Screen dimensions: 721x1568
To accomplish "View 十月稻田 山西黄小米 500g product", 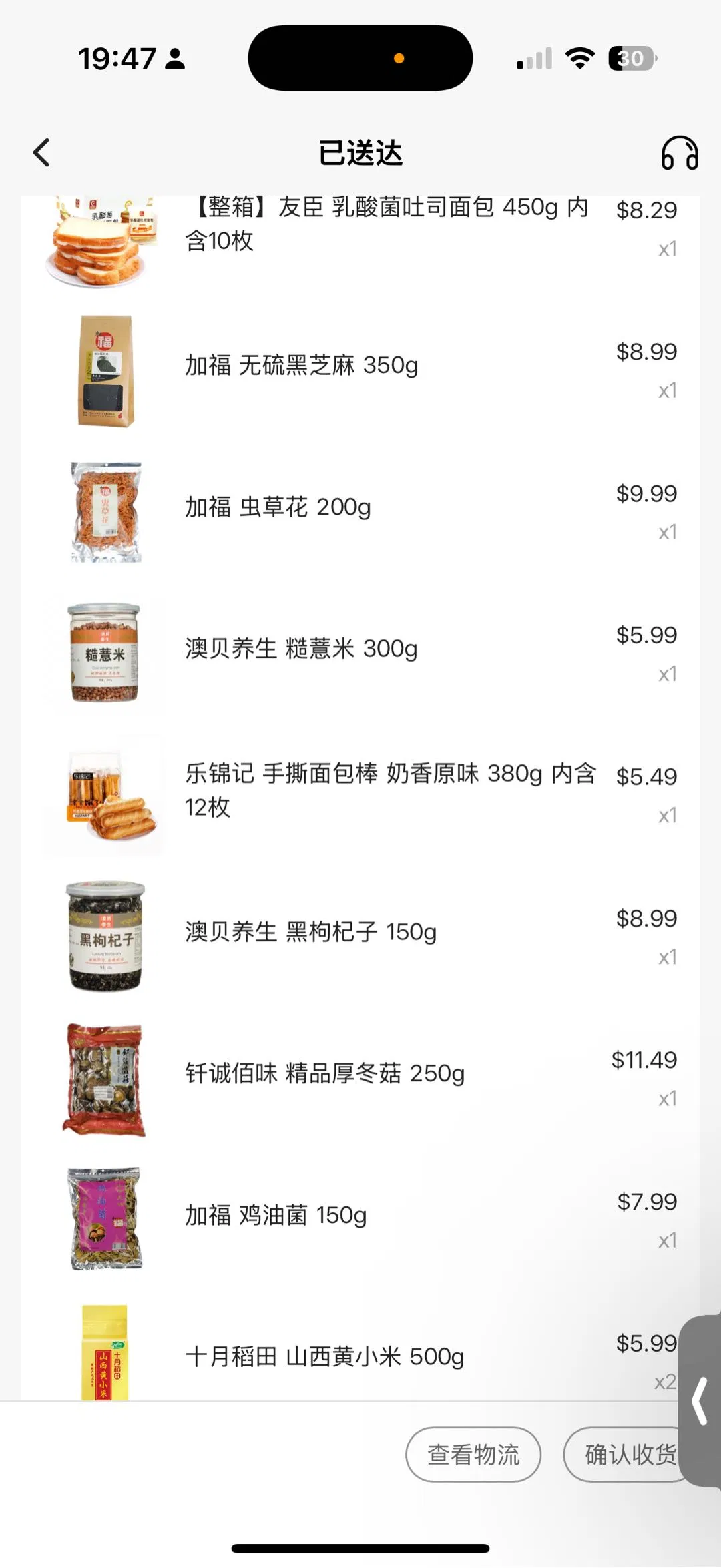I will (x=324, y=1356).
